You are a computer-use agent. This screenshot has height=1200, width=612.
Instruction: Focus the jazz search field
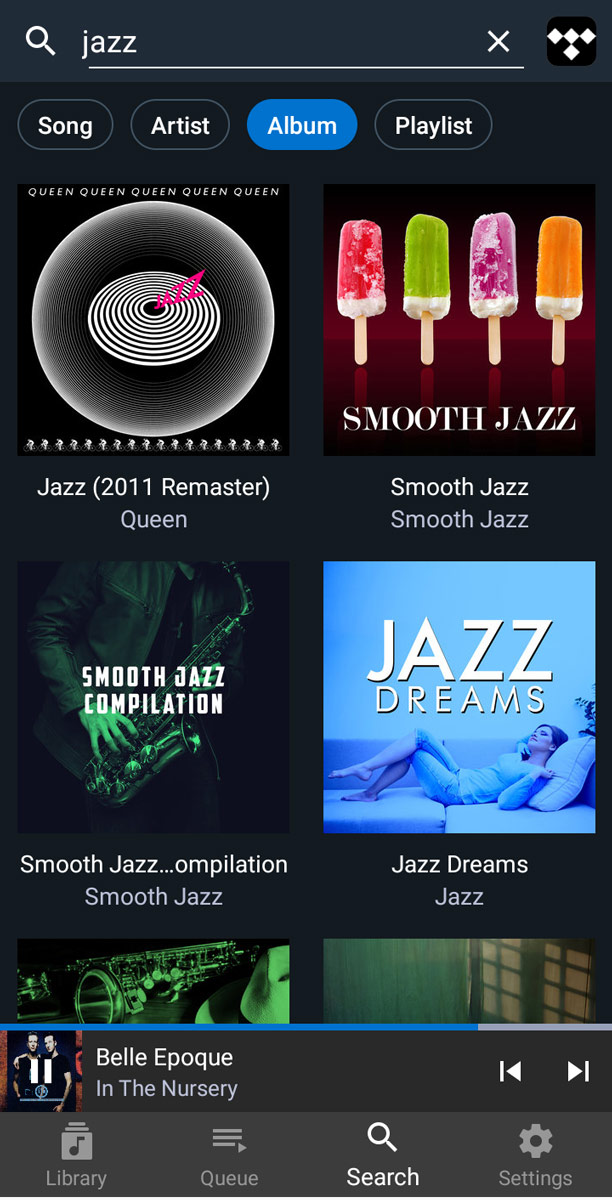[x=280, y=42]
